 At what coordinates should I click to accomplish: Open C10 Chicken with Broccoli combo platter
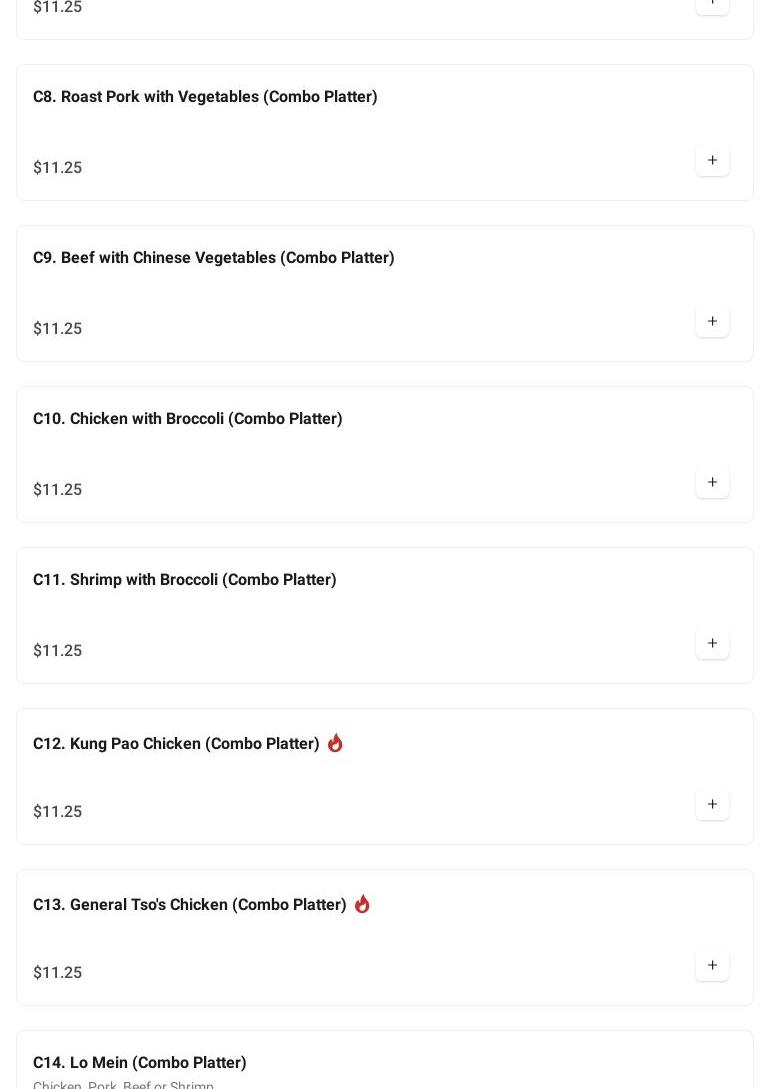pos(187,419)
